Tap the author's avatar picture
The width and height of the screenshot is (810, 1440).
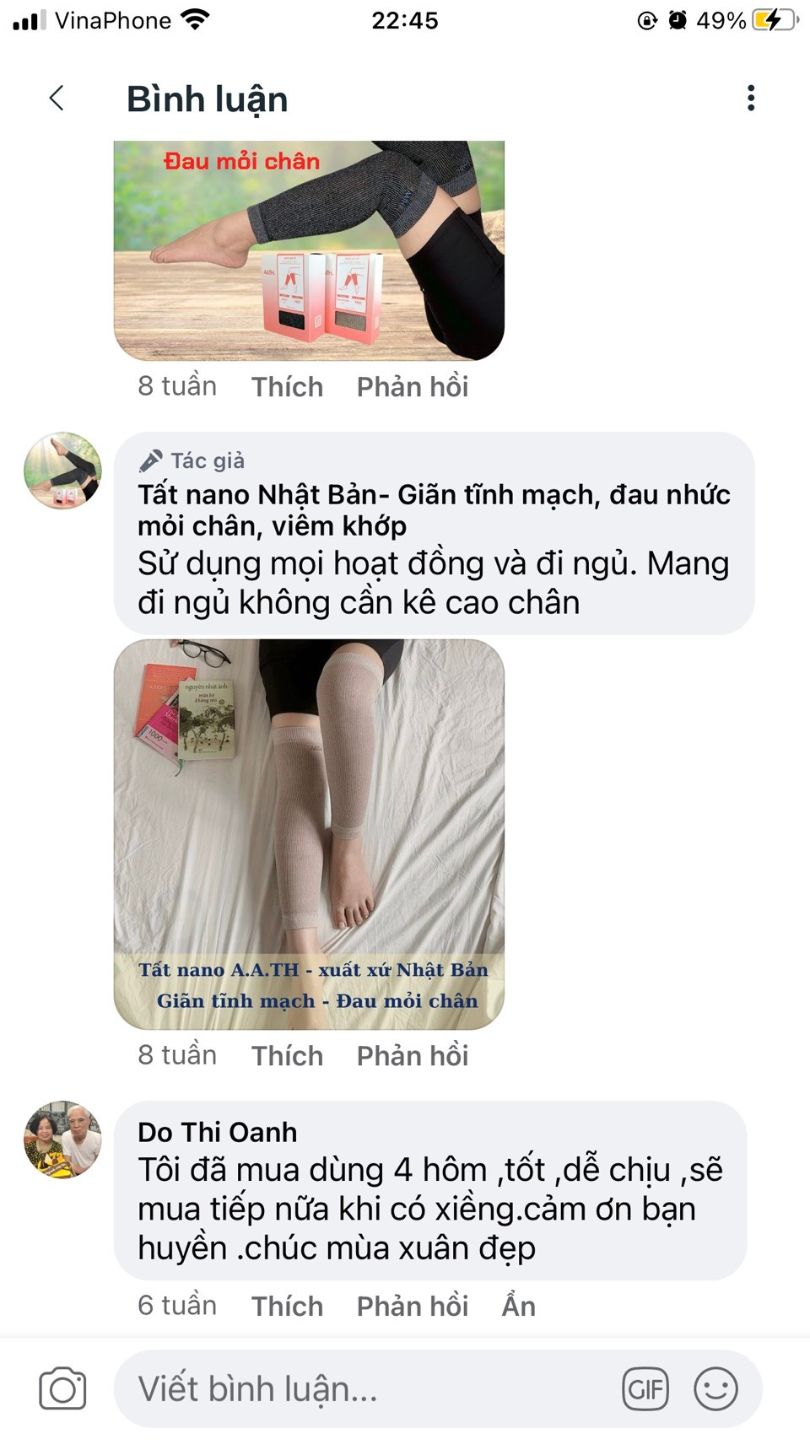[63, 471]
